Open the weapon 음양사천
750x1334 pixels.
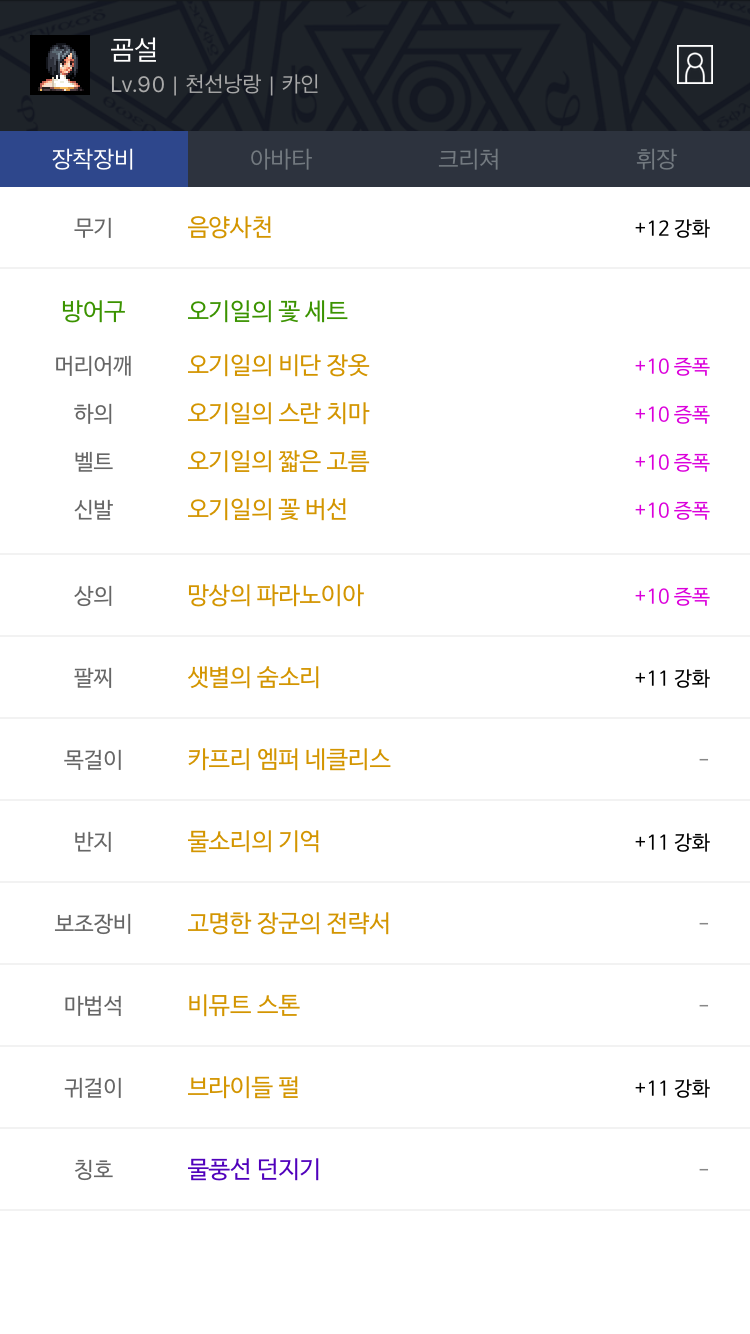[x=230, y=228]
